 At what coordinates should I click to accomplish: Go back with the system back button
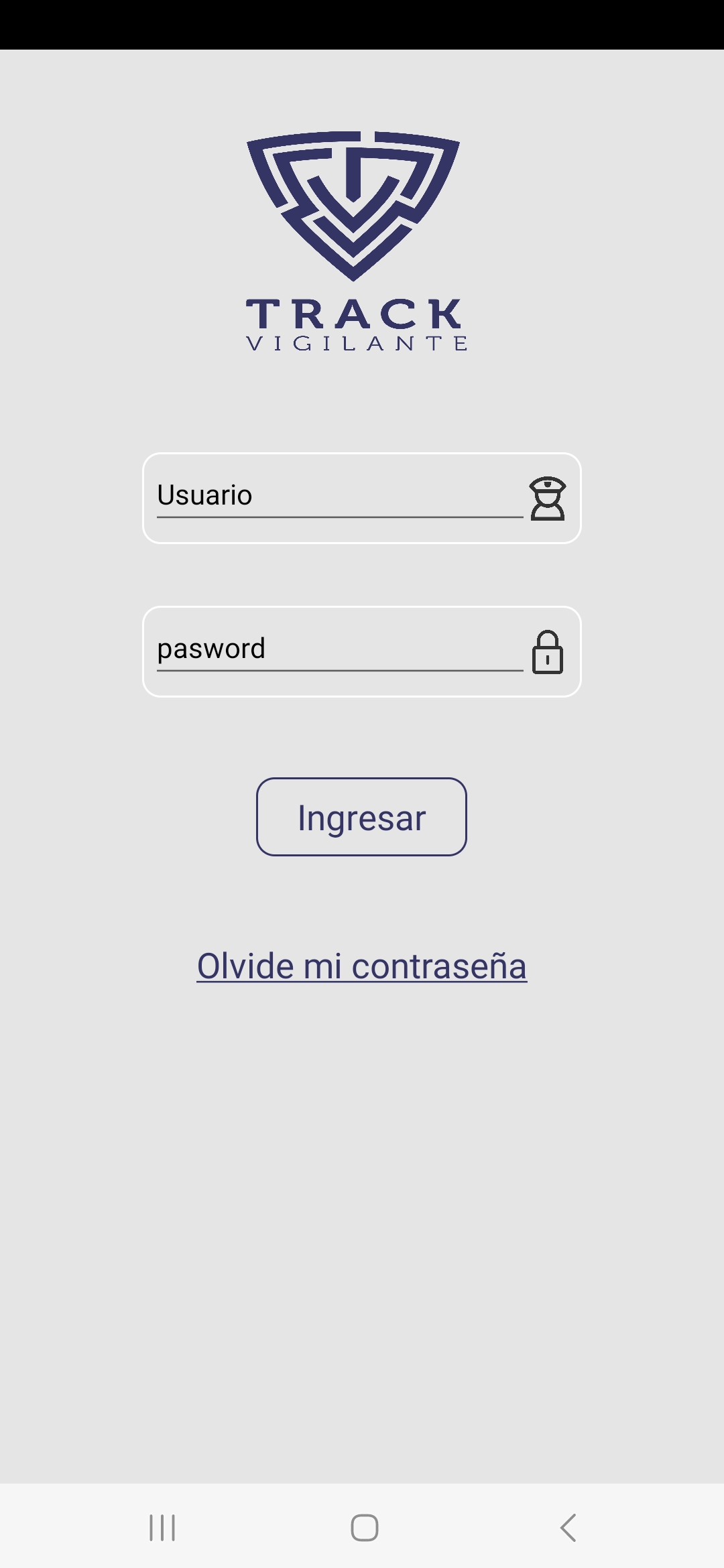point(568,1528)
